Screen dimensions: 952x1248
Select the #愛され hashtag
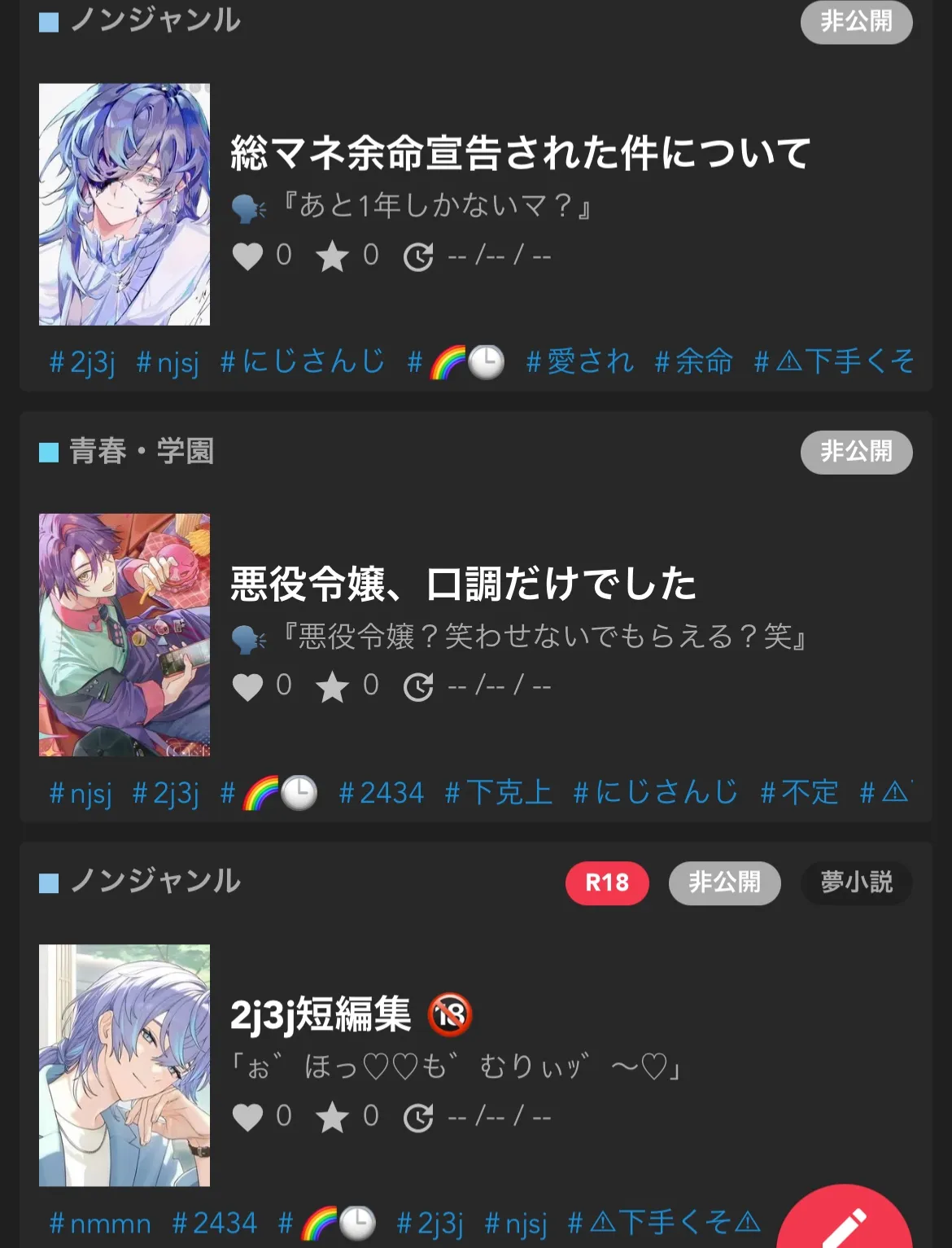tap(579, 361)
